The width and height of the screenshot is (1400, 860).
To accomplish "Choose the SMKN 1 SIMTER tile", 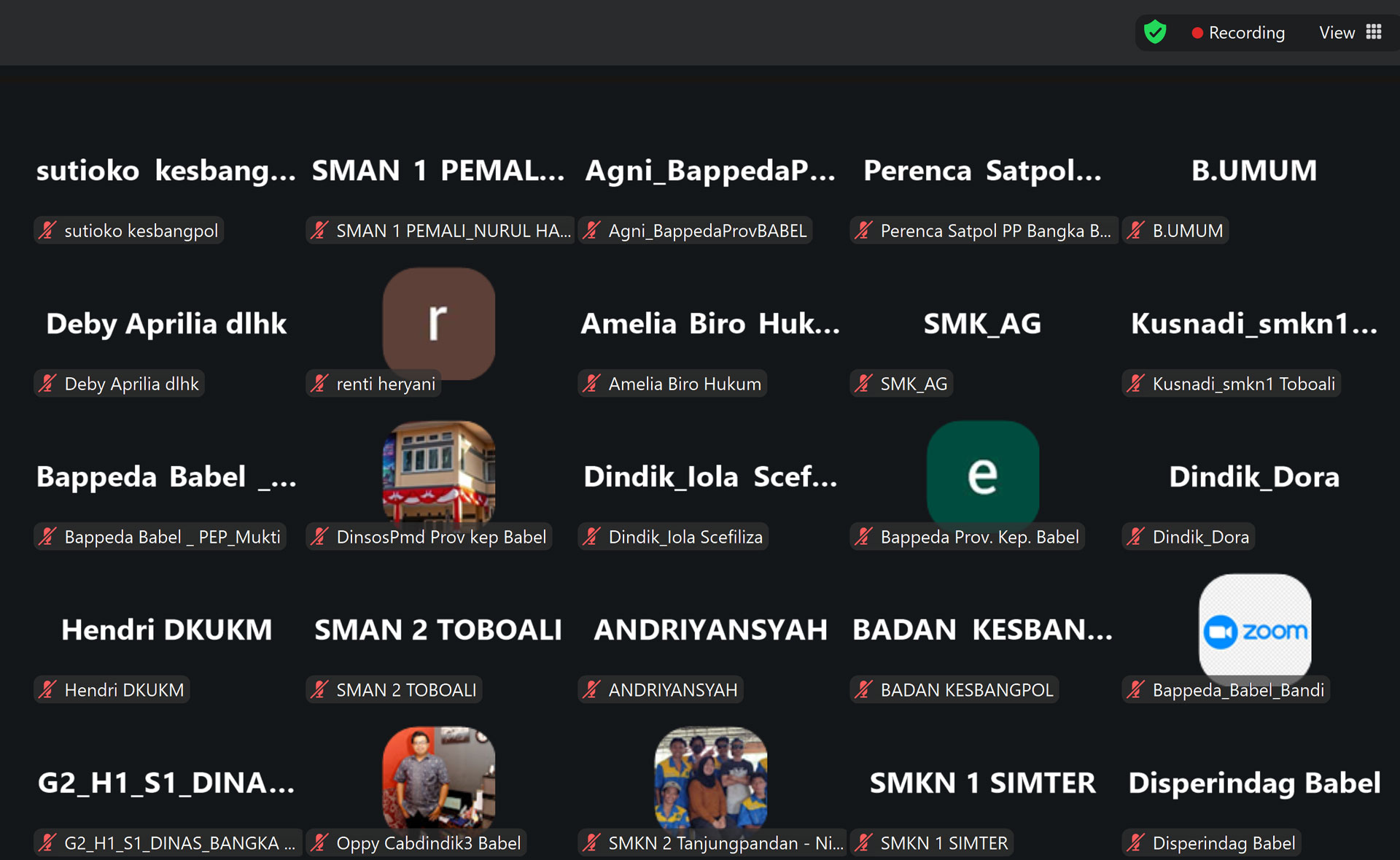I will 982,783.
